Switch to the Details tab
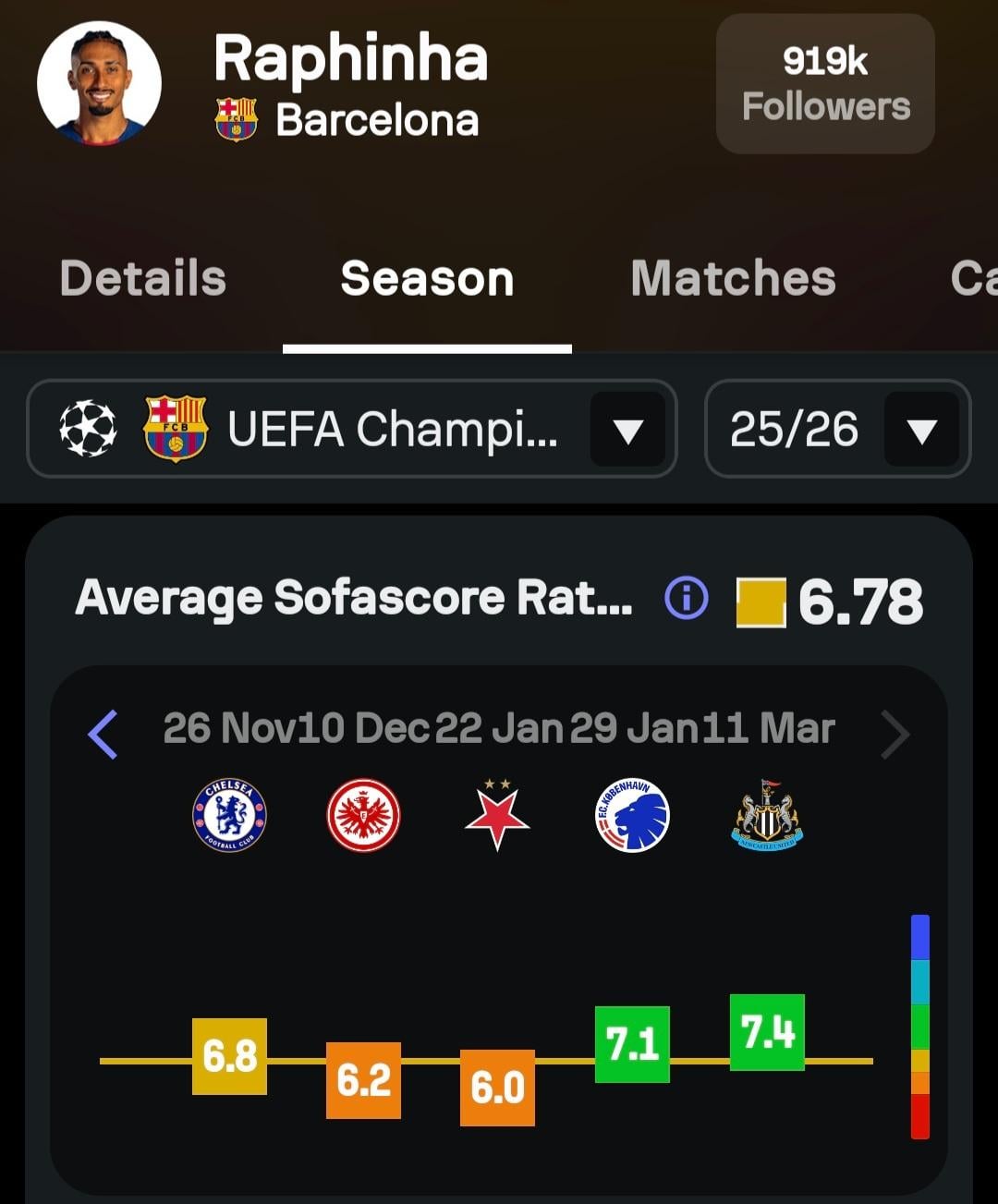This screenshot has height=1204, width=998. tap(142, 279)
